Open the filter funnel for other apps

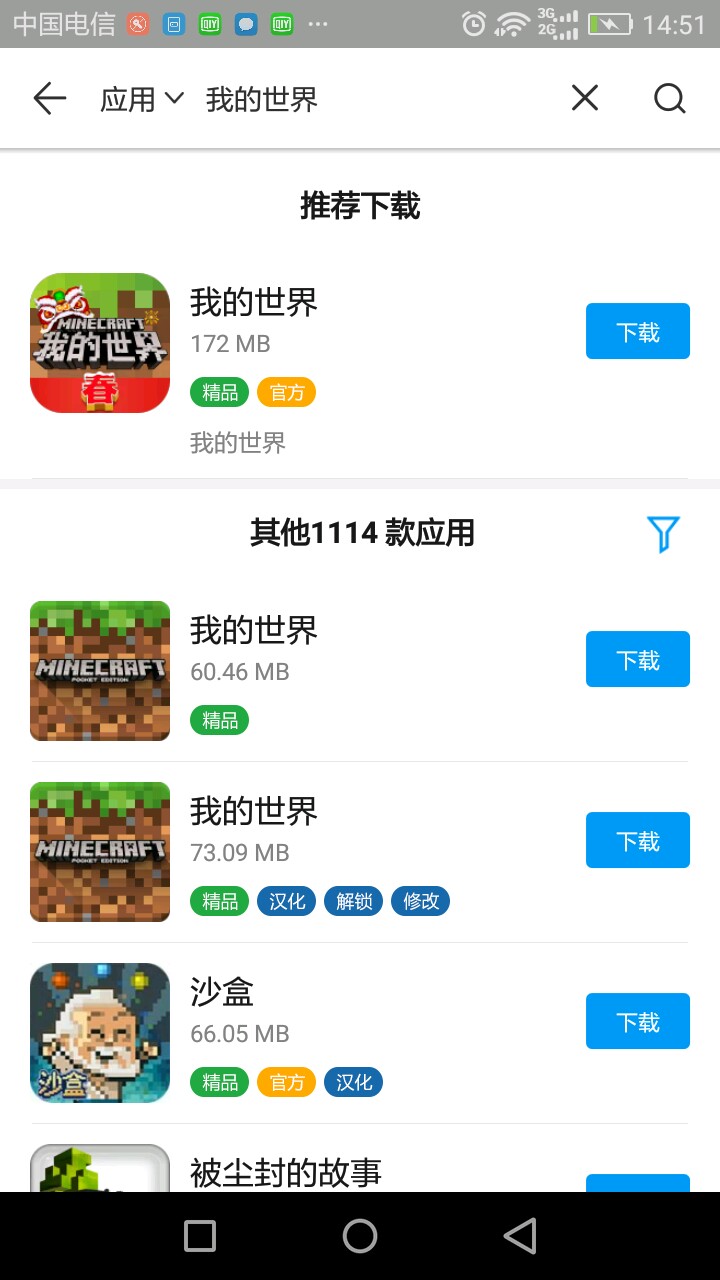click(663, 533)
